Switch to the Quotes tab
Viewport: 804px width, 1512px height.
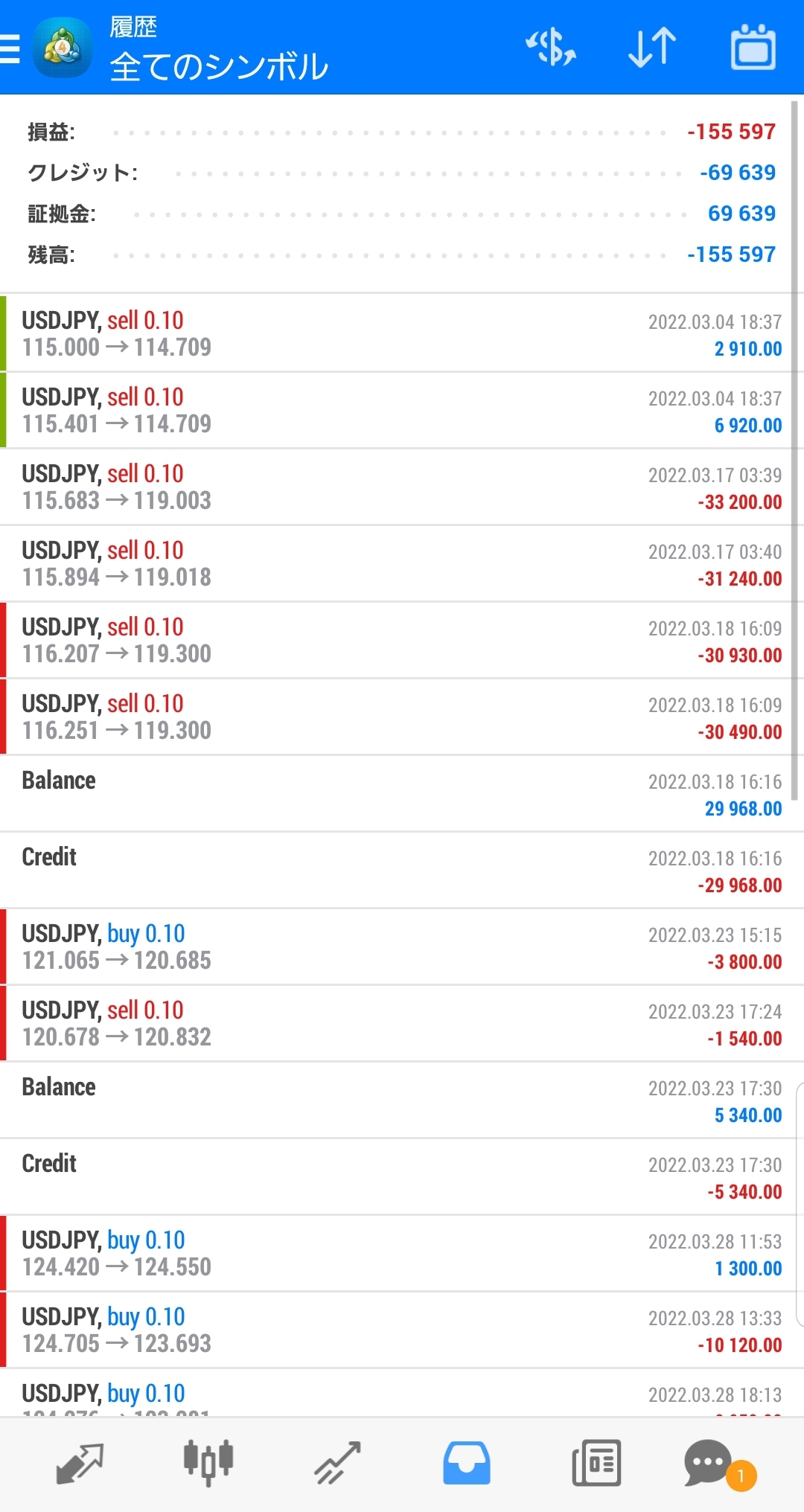pos(80,1463)
